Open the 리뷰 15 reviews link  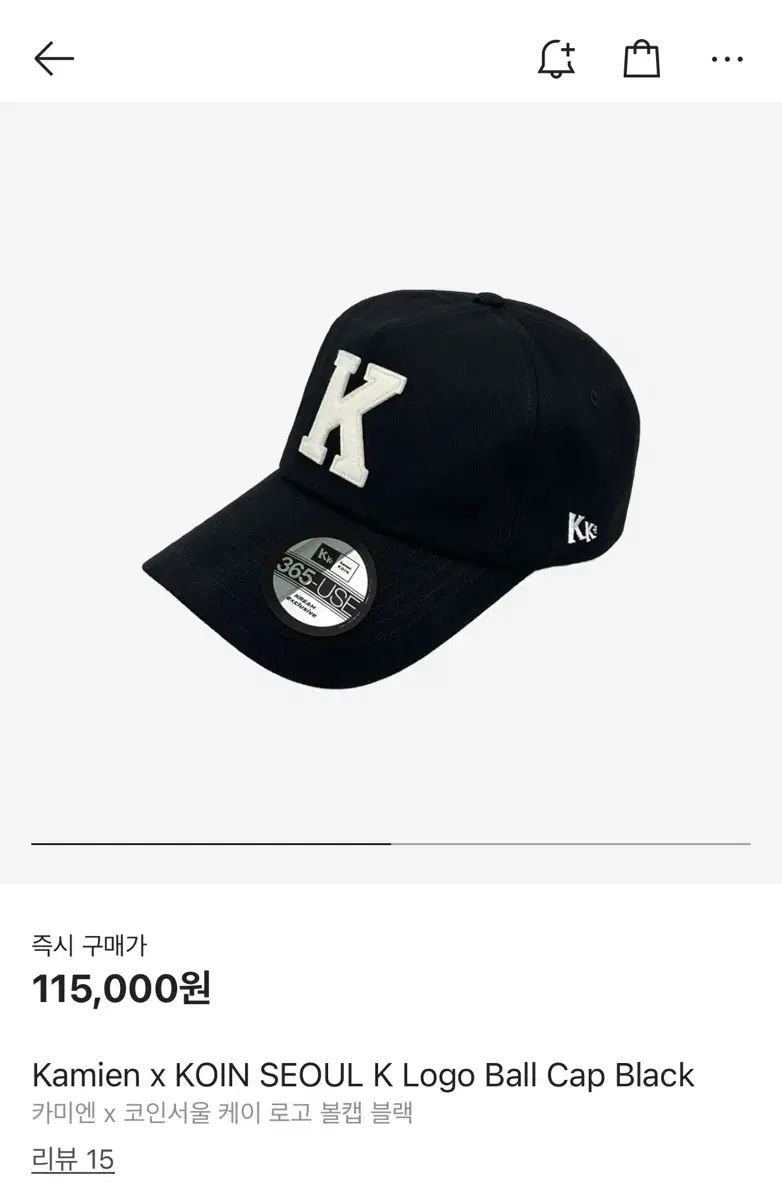pyautogui.click(x=73, y=1159)
